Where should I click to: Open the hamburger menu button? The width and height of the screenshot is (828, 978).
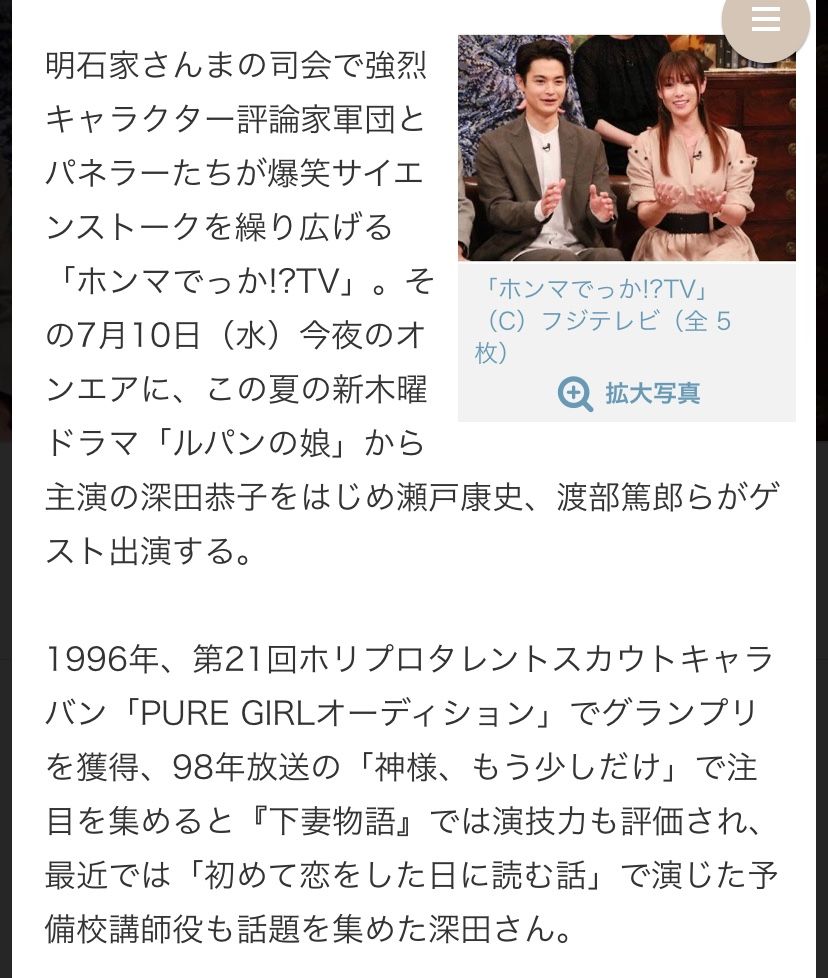pyautogui.click(x=766, y=20)
